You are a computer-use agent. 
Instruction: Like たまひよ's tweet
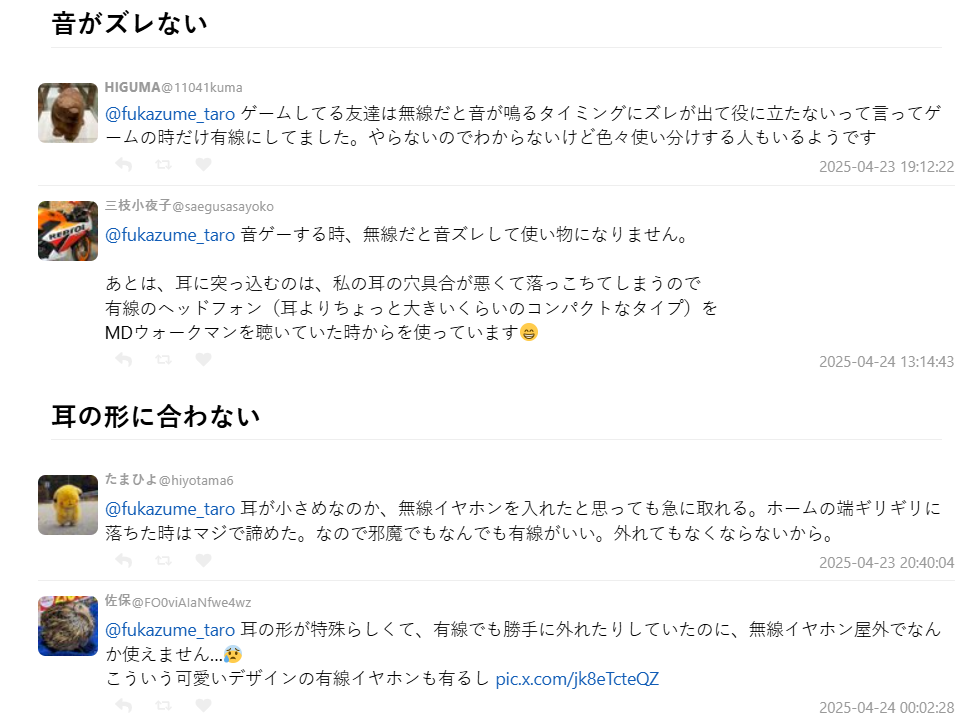pos(203,560)
